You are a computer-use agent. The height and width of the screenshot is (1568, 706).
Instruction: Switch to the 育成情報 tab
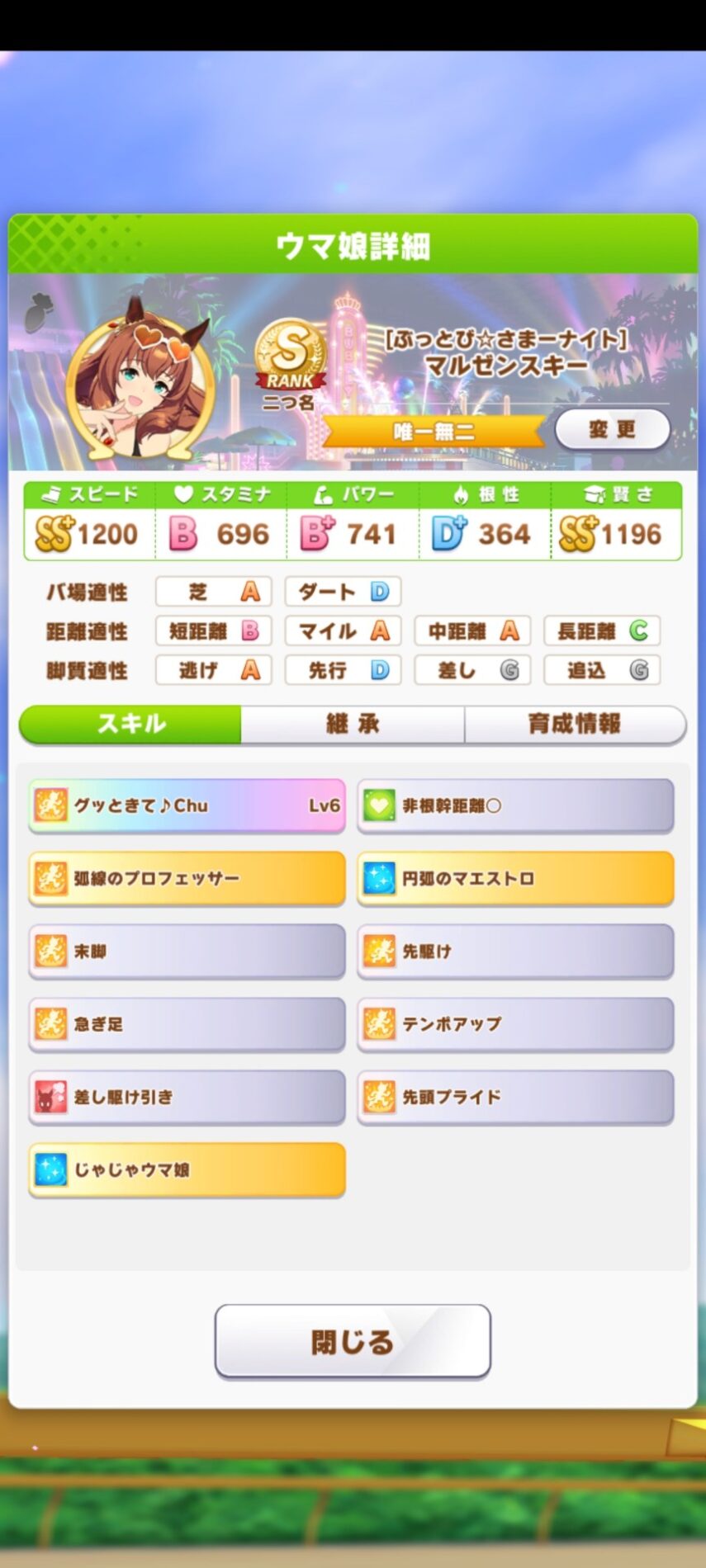pos(575,724)
